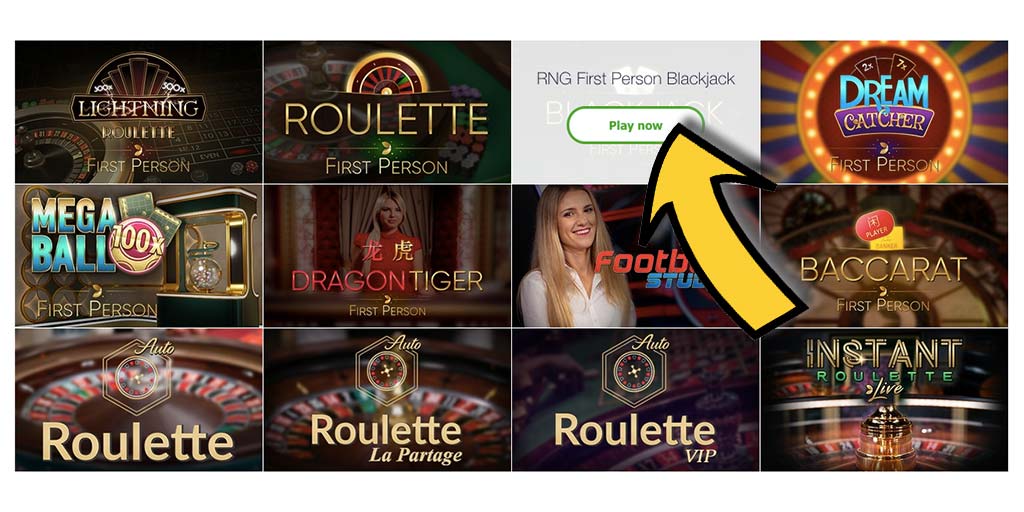This screenshot has height=512, width=1024.
Task: Select Dragon Tiger First Person game
Action: pos(386,256)
